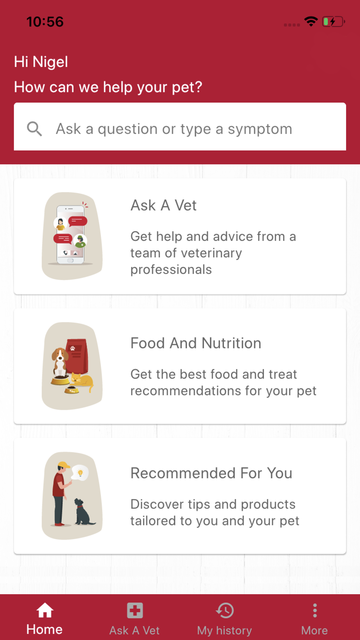The image size is (360, 640).
Task: Open the Food And Nutrition card
Action: (180, 366)
